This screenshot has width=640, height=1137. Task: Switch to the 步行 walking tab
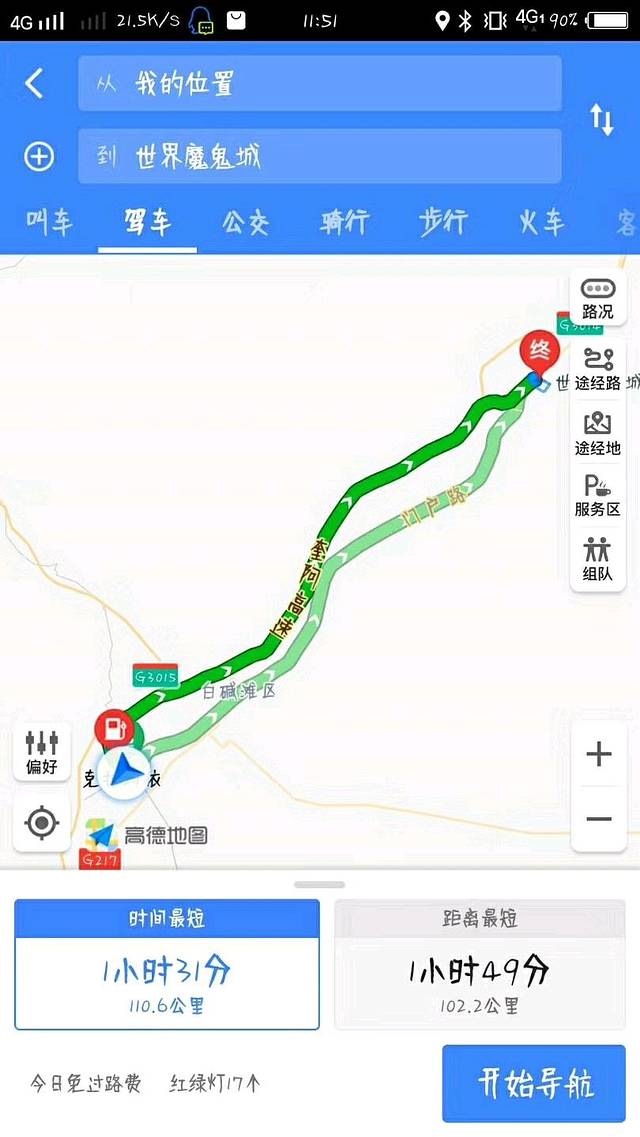tap(443, 221)
